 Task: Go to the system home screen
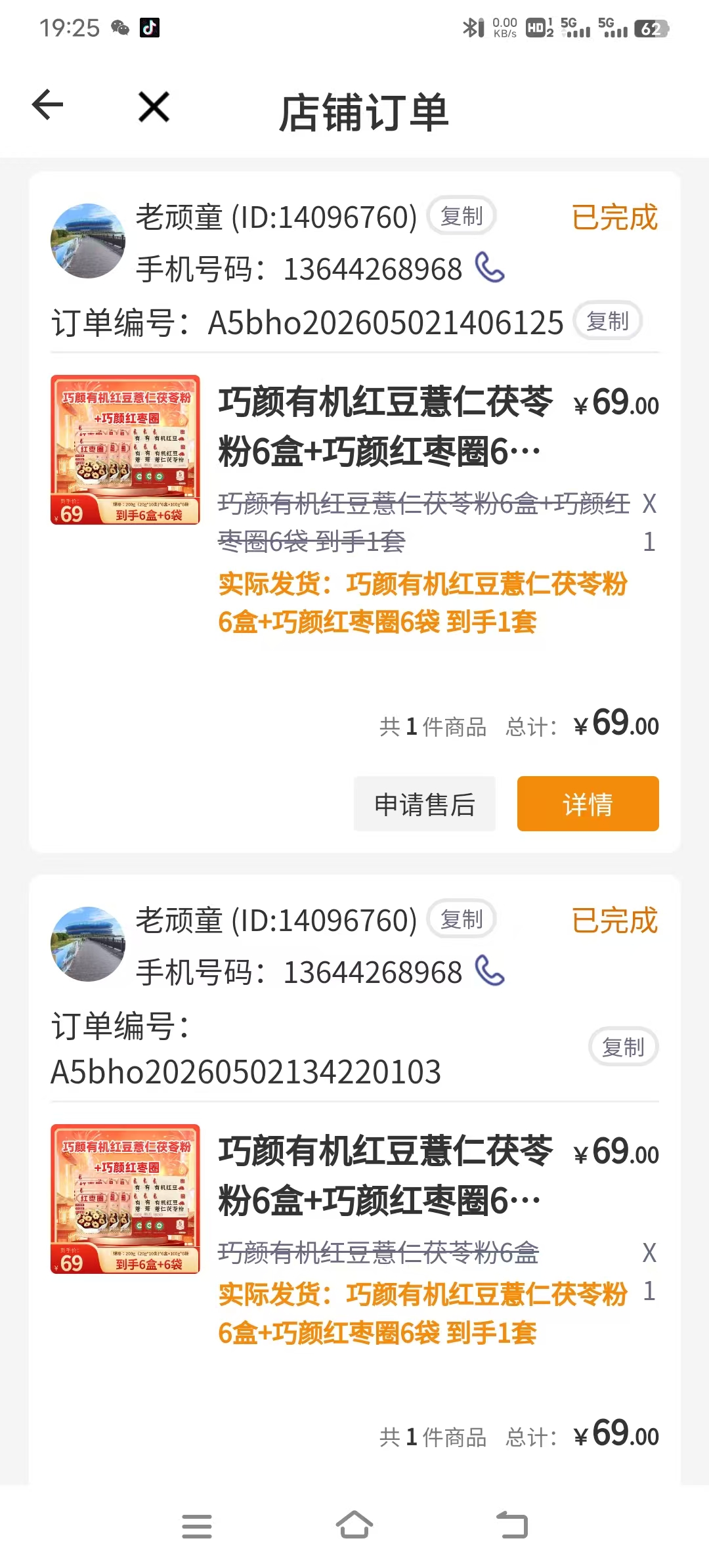(x=354, y=1526)
